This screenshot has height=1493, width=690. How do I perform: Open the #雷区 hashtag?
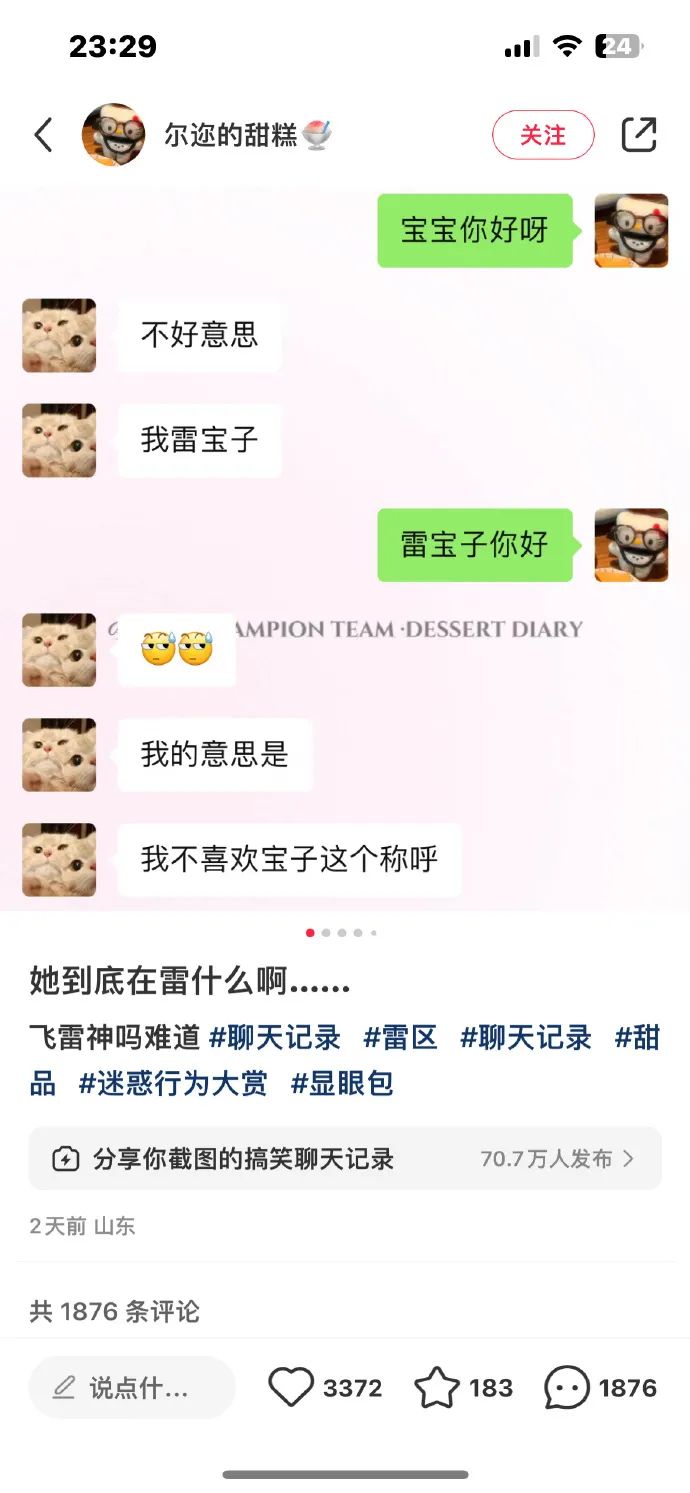coord(400,1038)
